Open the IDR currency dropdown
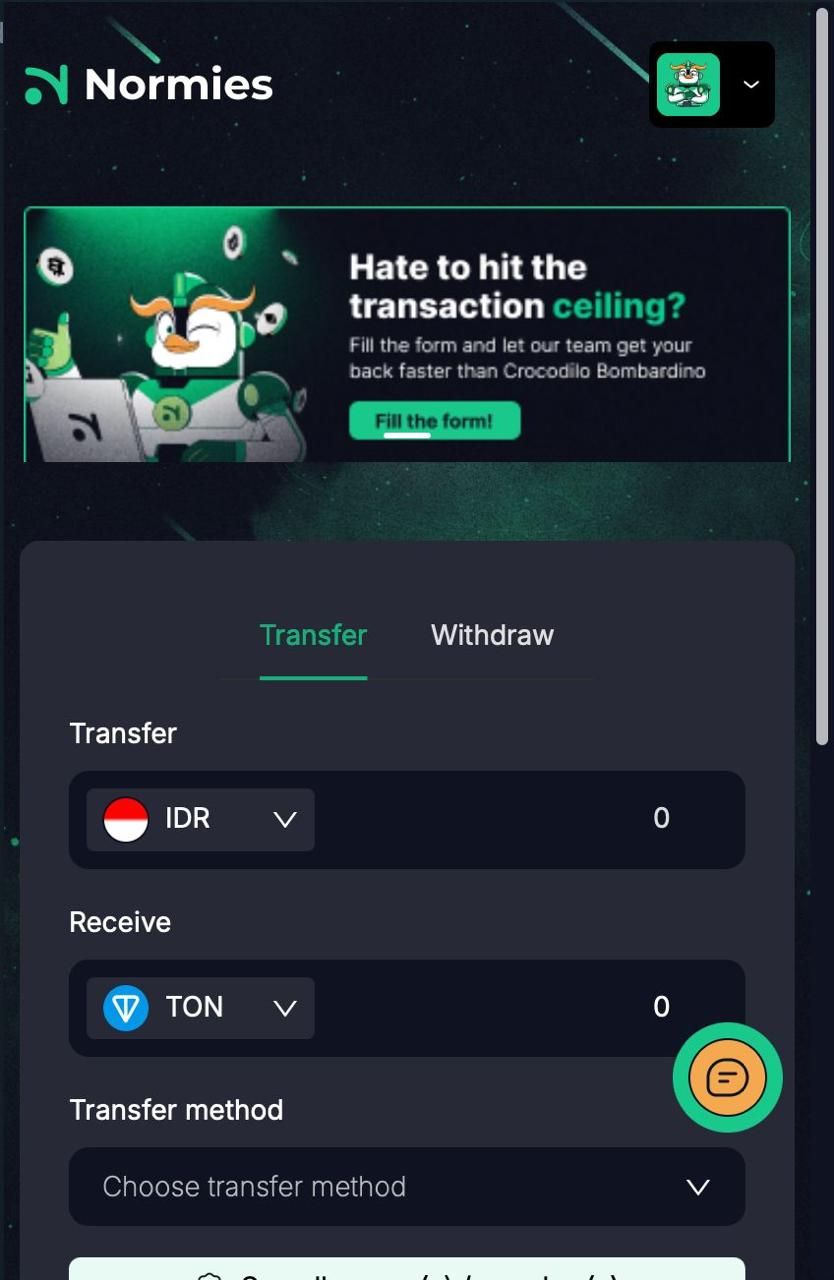 click(x=201, y=820)
